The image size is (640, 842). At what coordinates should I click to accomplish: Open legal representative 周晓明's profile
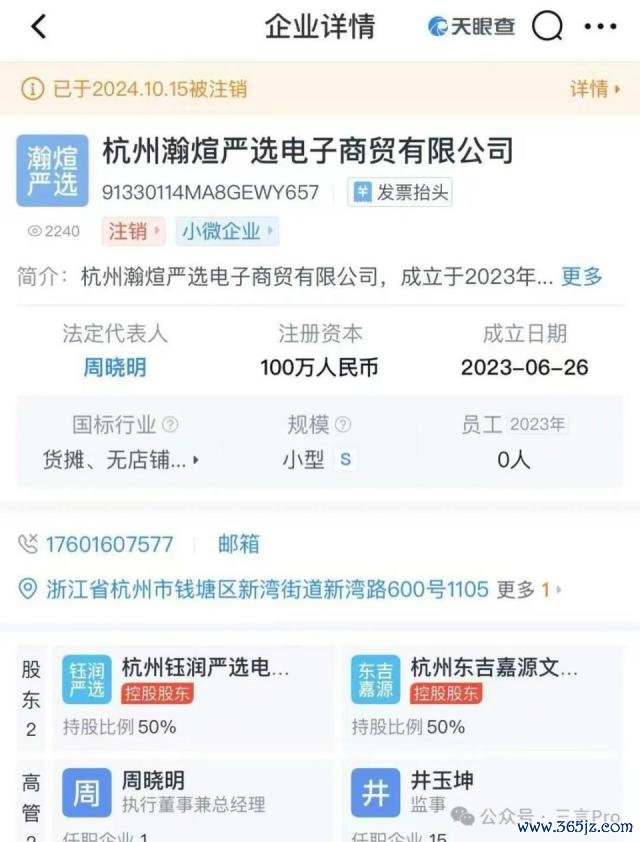[115, 367]
